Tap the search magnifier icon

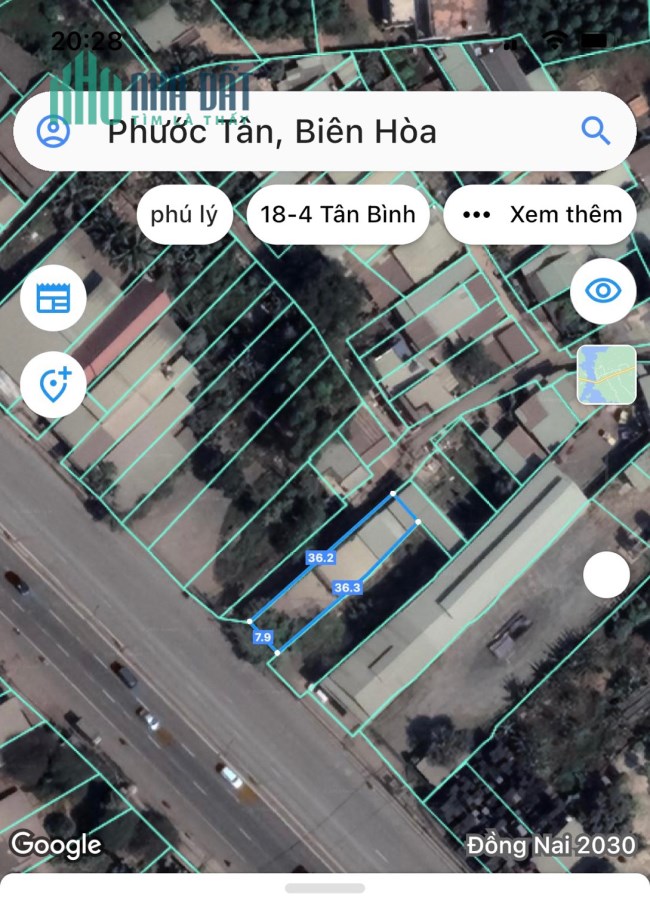(595, 131)
